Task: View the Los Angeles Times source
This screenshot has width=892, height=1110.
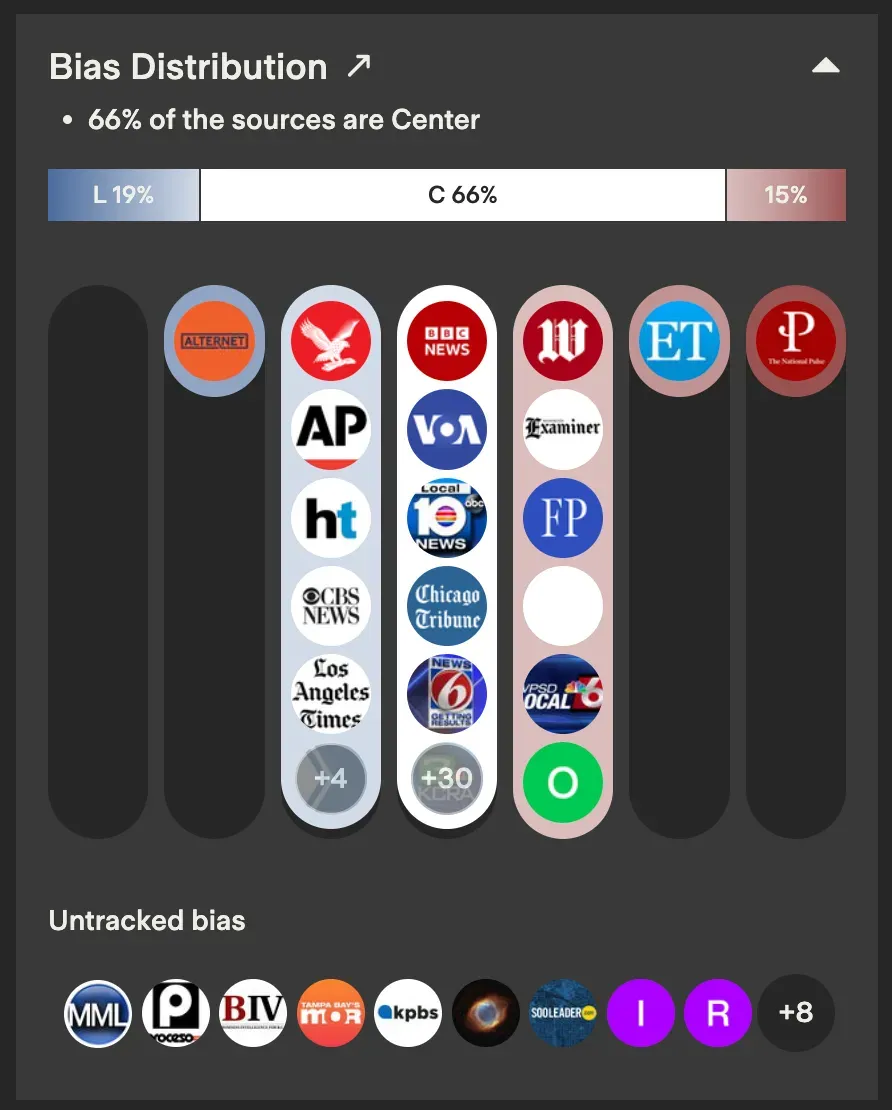Action: point(331,693)
